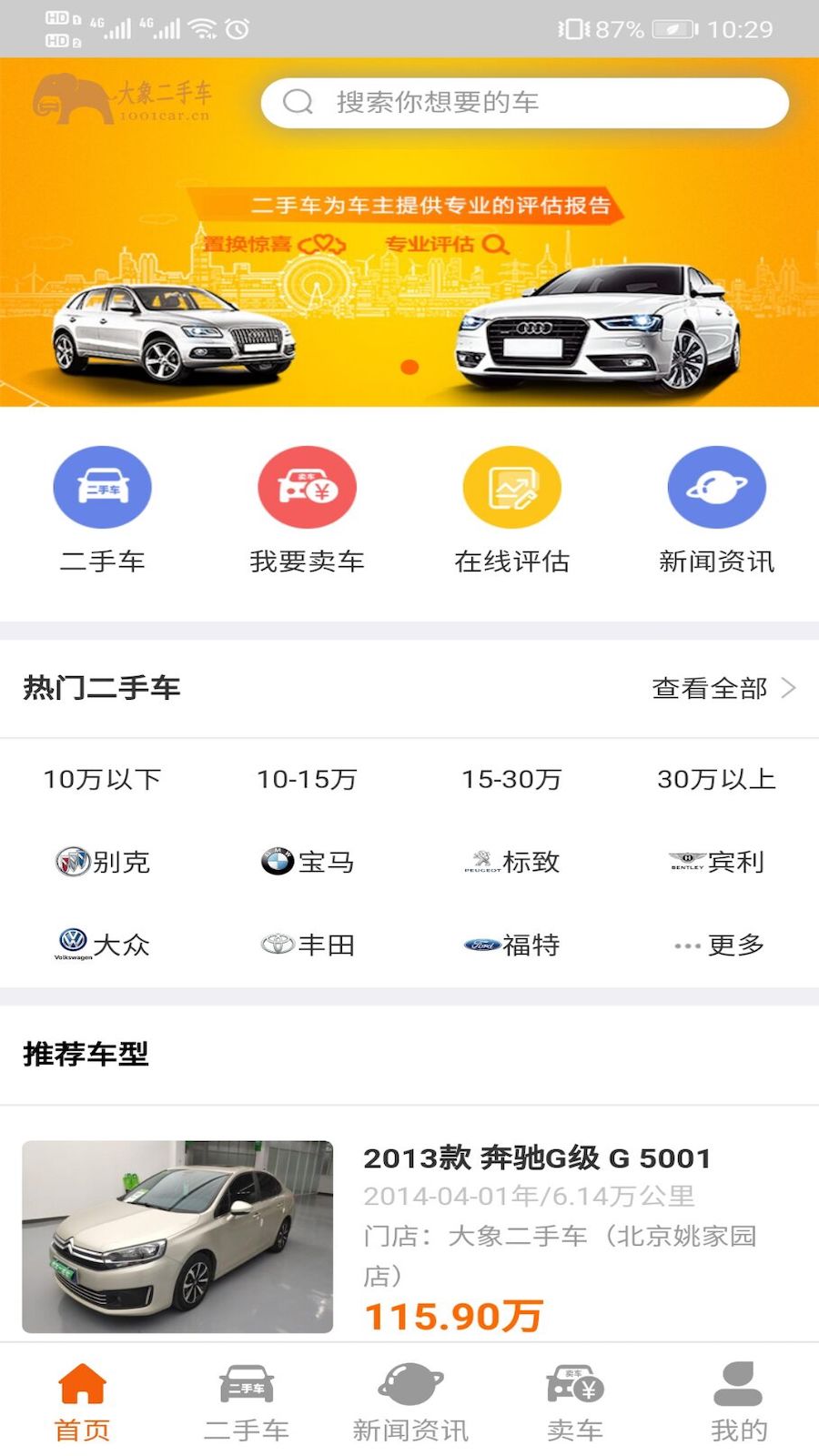The height and width of the screenshot is (1456, 819).
Task: Browse 宝马 brand cars
Action: (x=307, y=861)
